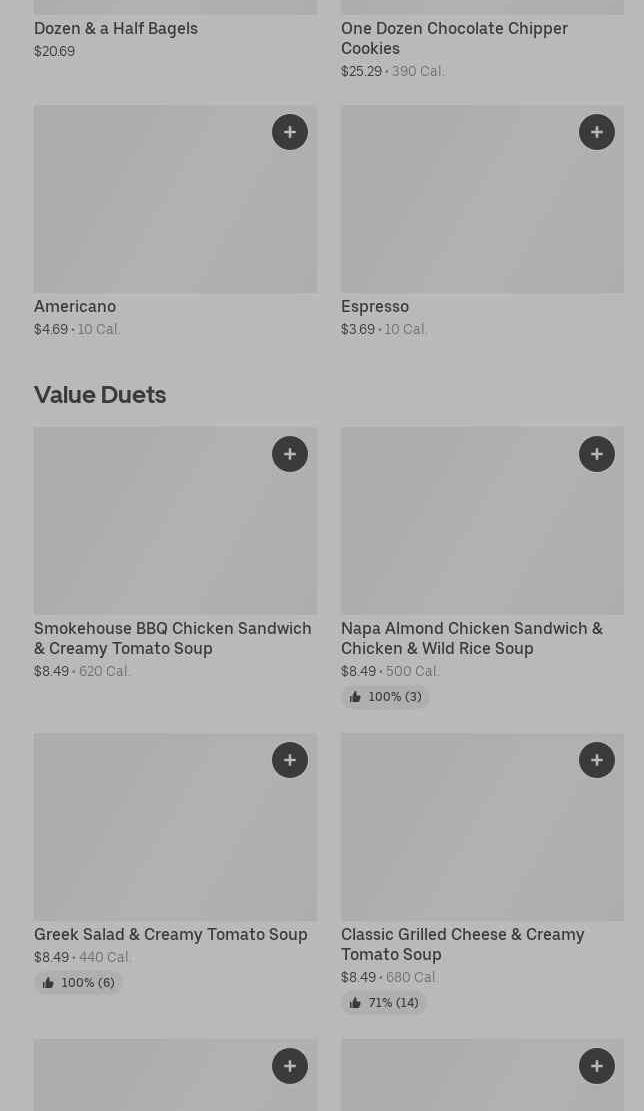Add Classic Grilled Cheese duet to cart

(x=597, y=760)
